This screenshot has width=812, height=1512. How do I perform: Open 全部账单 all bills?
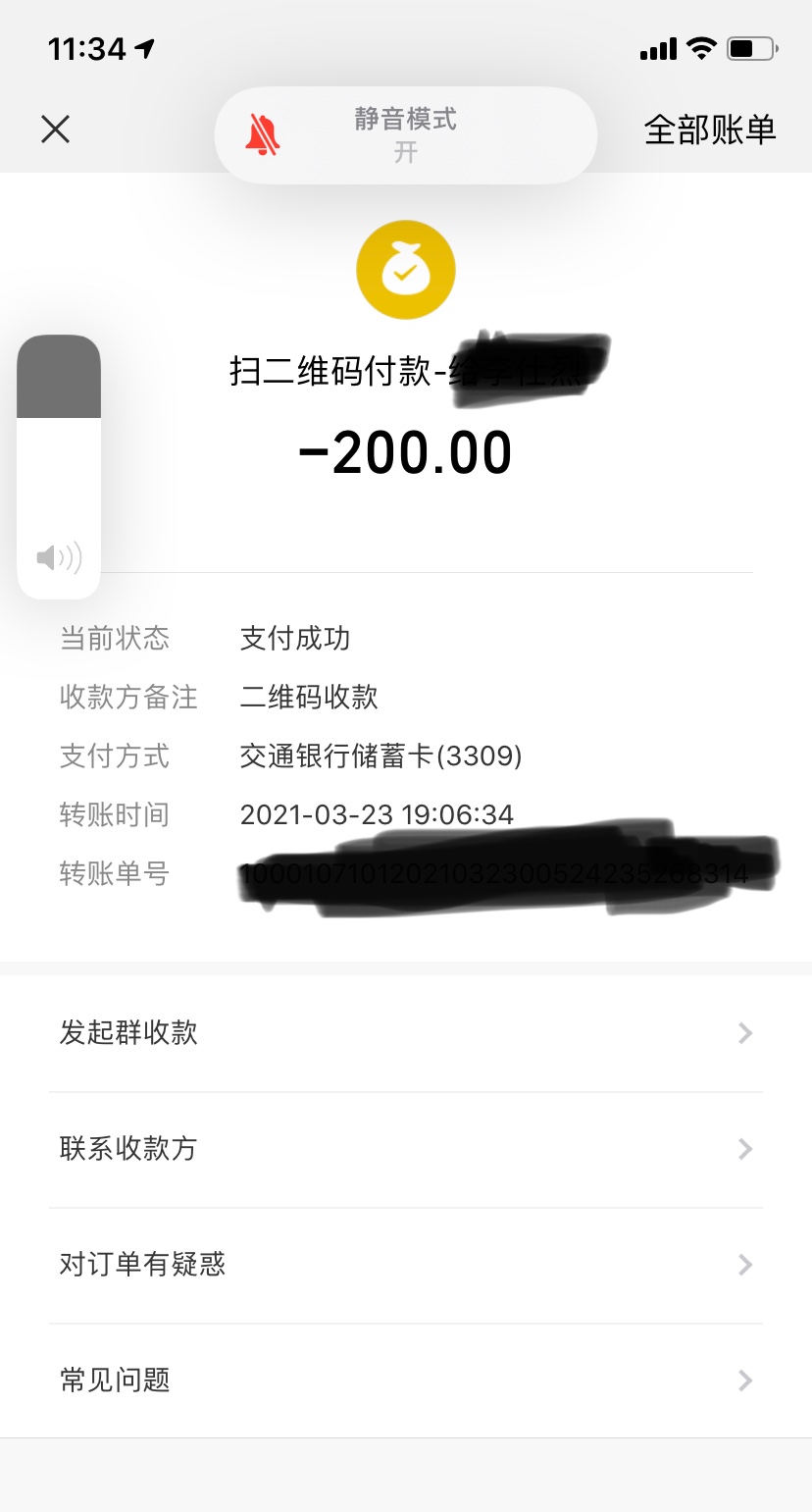click(x=709, y=130)
